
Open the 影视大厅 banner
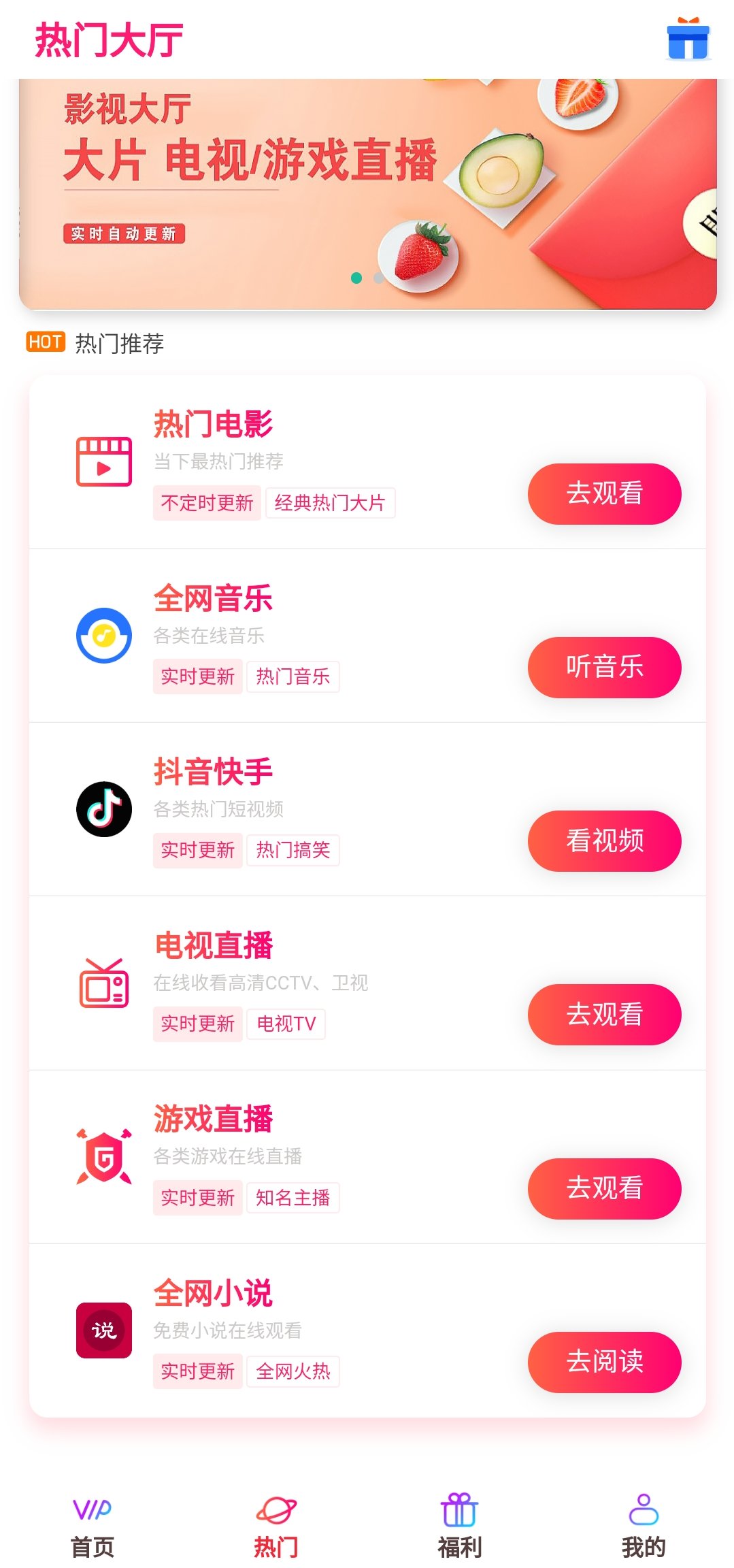(x=367, y=194)
